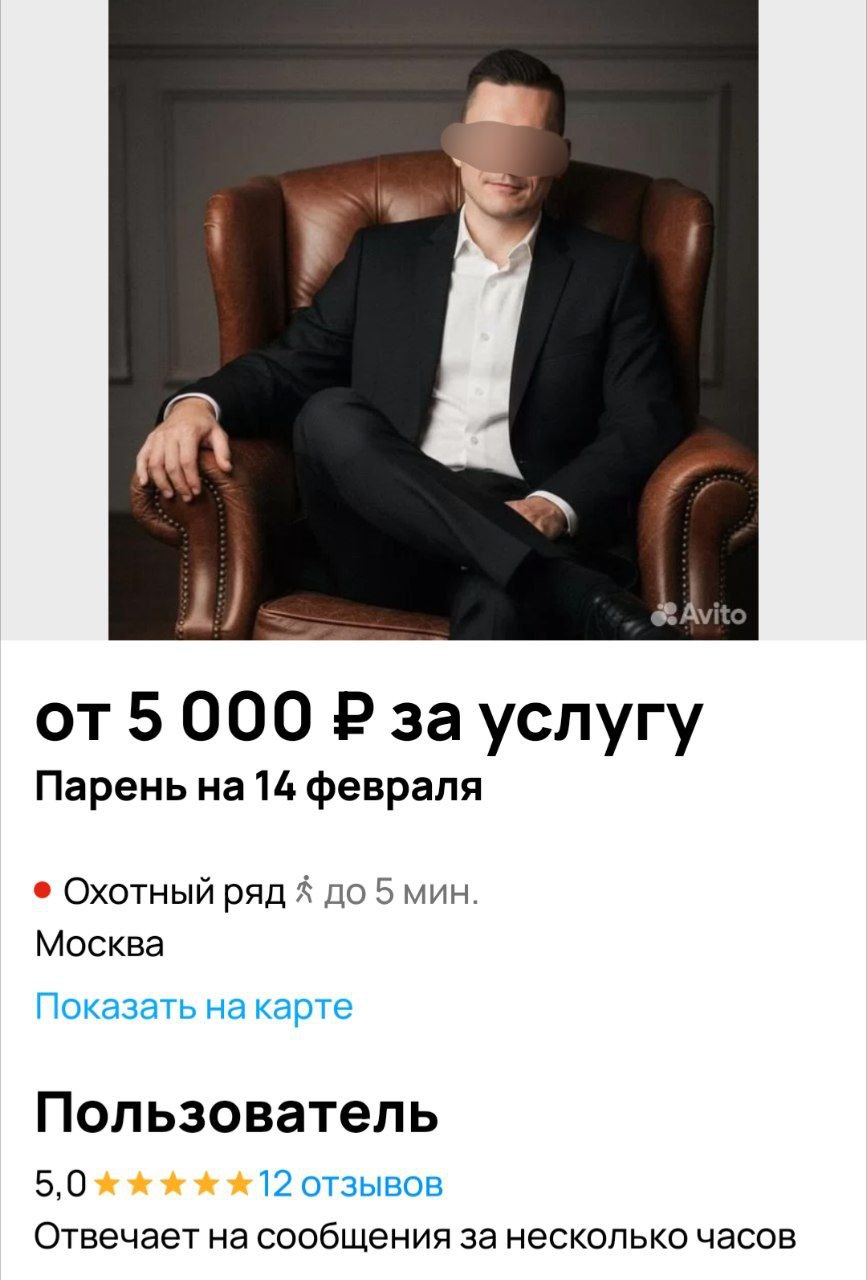The width and height of the screenshot is (867, 1280).
Task: Tap the 'Показать на карте' link
Action: tap(194, 1006)
